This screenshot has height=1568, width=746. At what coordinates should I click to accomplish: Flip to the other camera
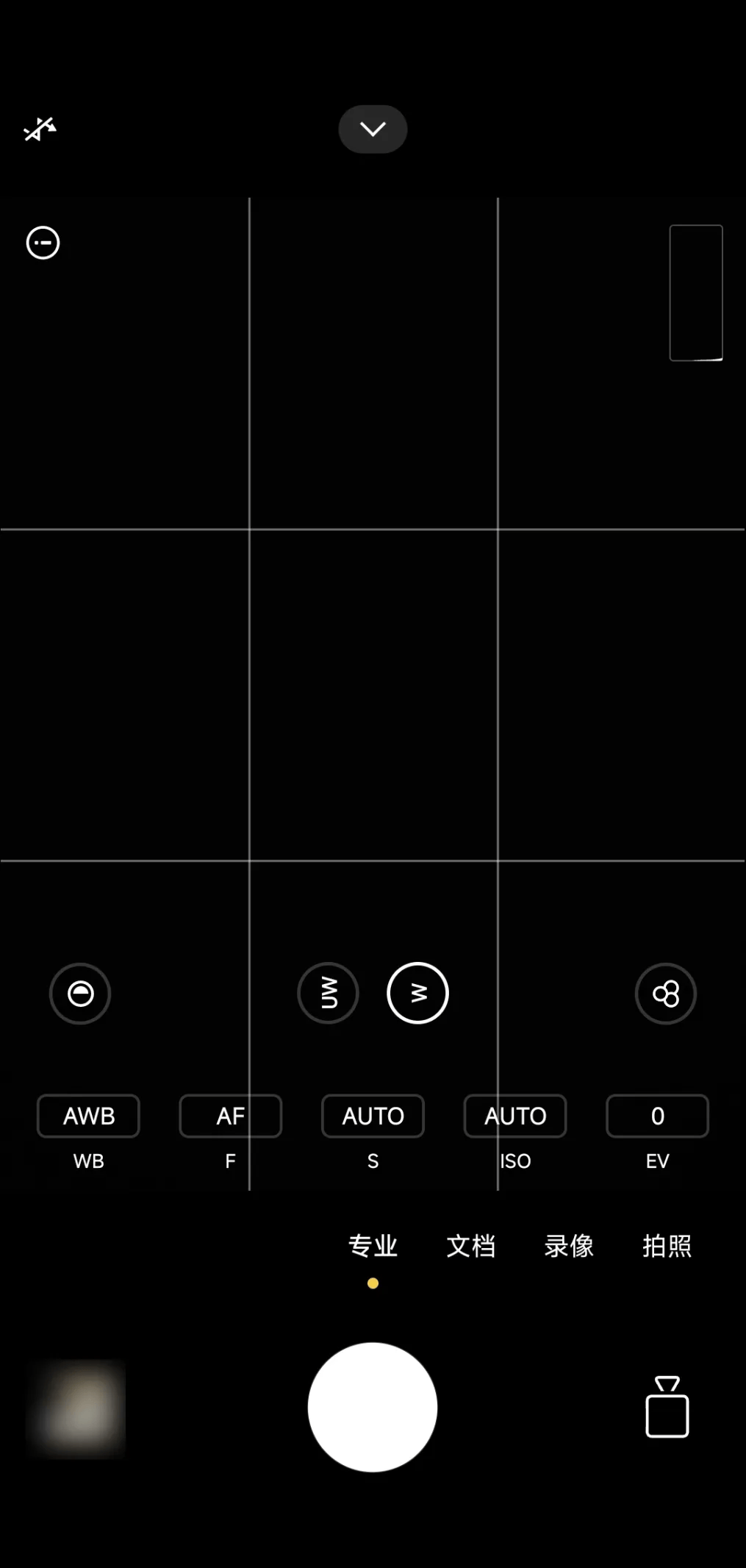[x=667, y=1406]
